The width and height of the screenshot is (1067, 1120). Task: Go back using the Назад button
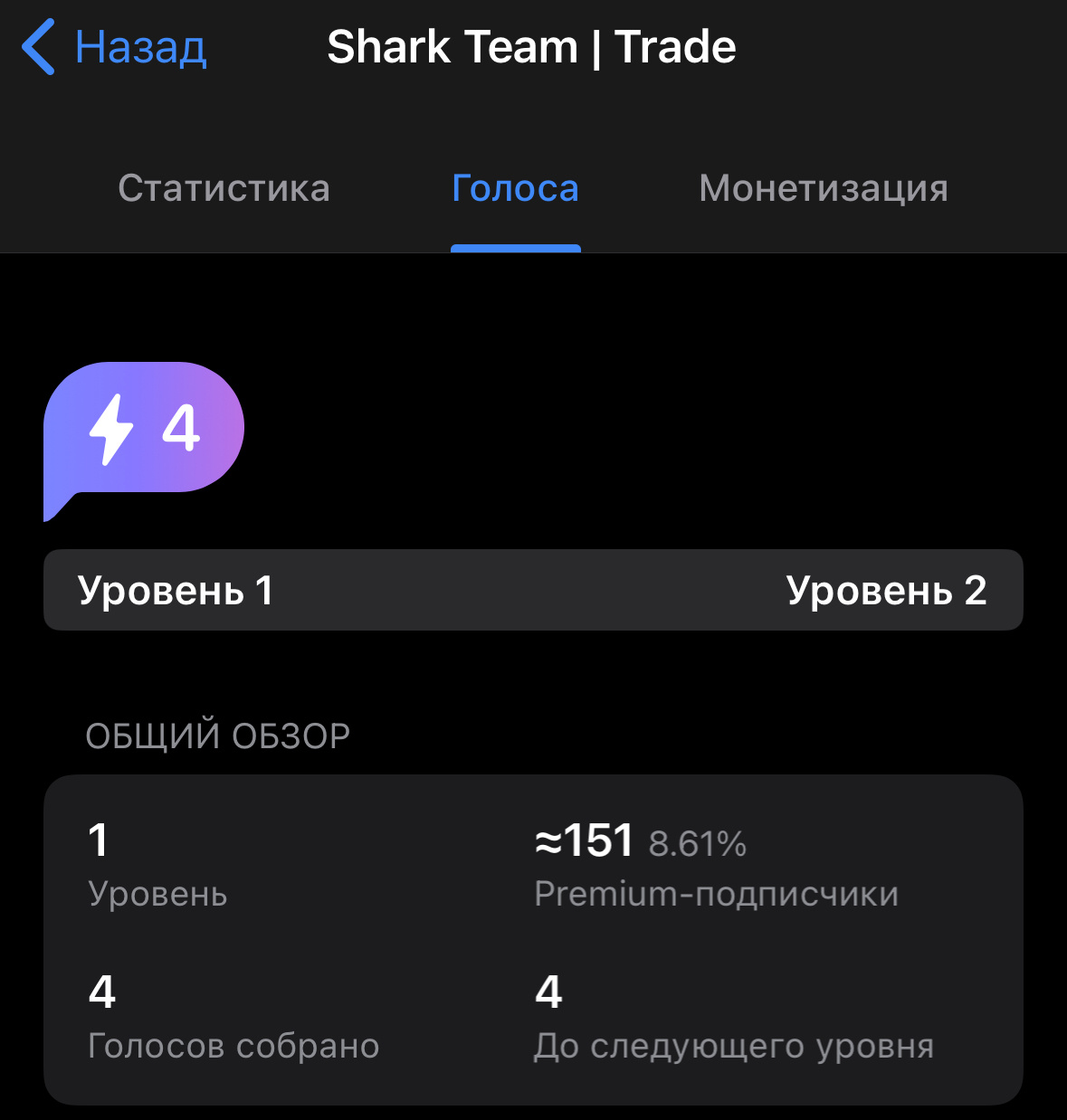point(115,47)
